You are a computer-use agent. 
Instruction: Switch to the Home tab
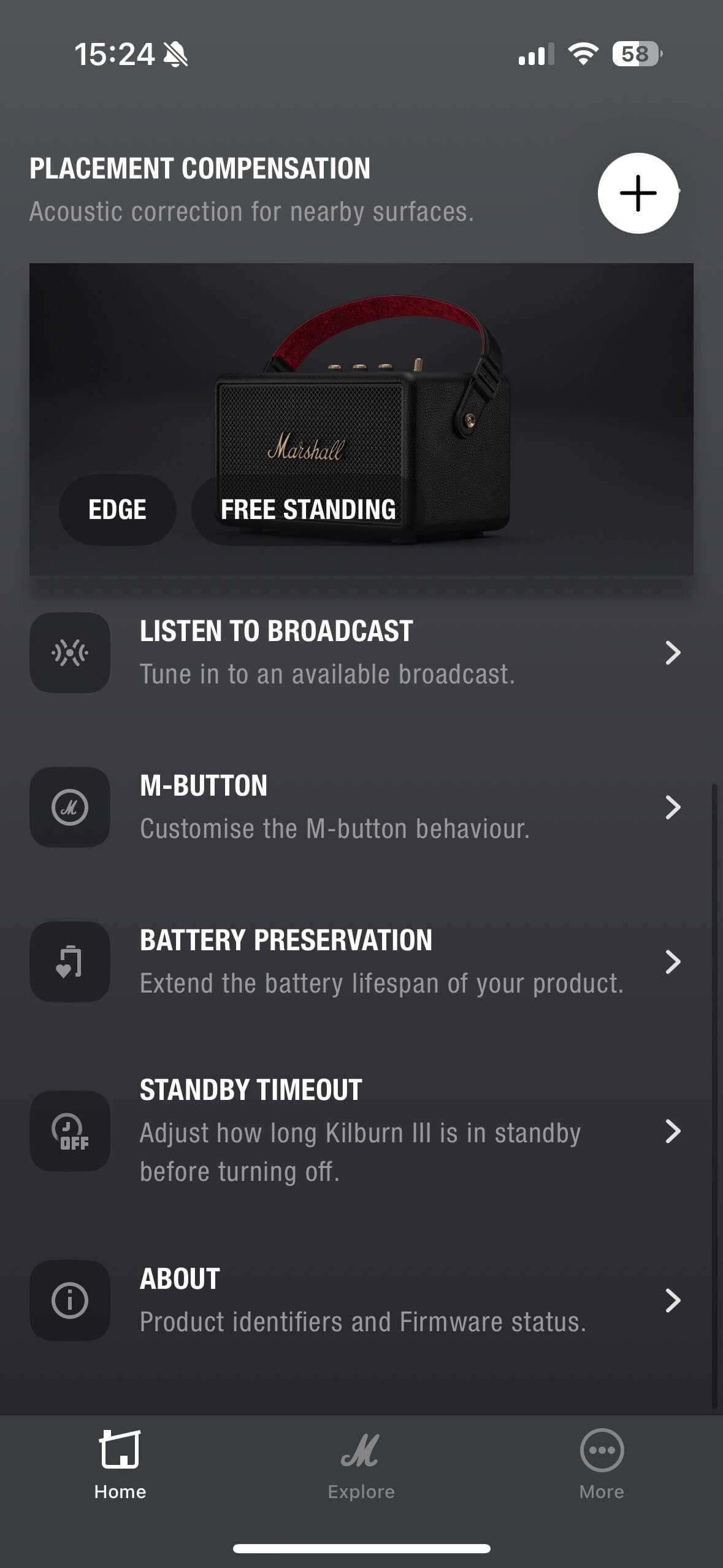(x=120, y=1465)
